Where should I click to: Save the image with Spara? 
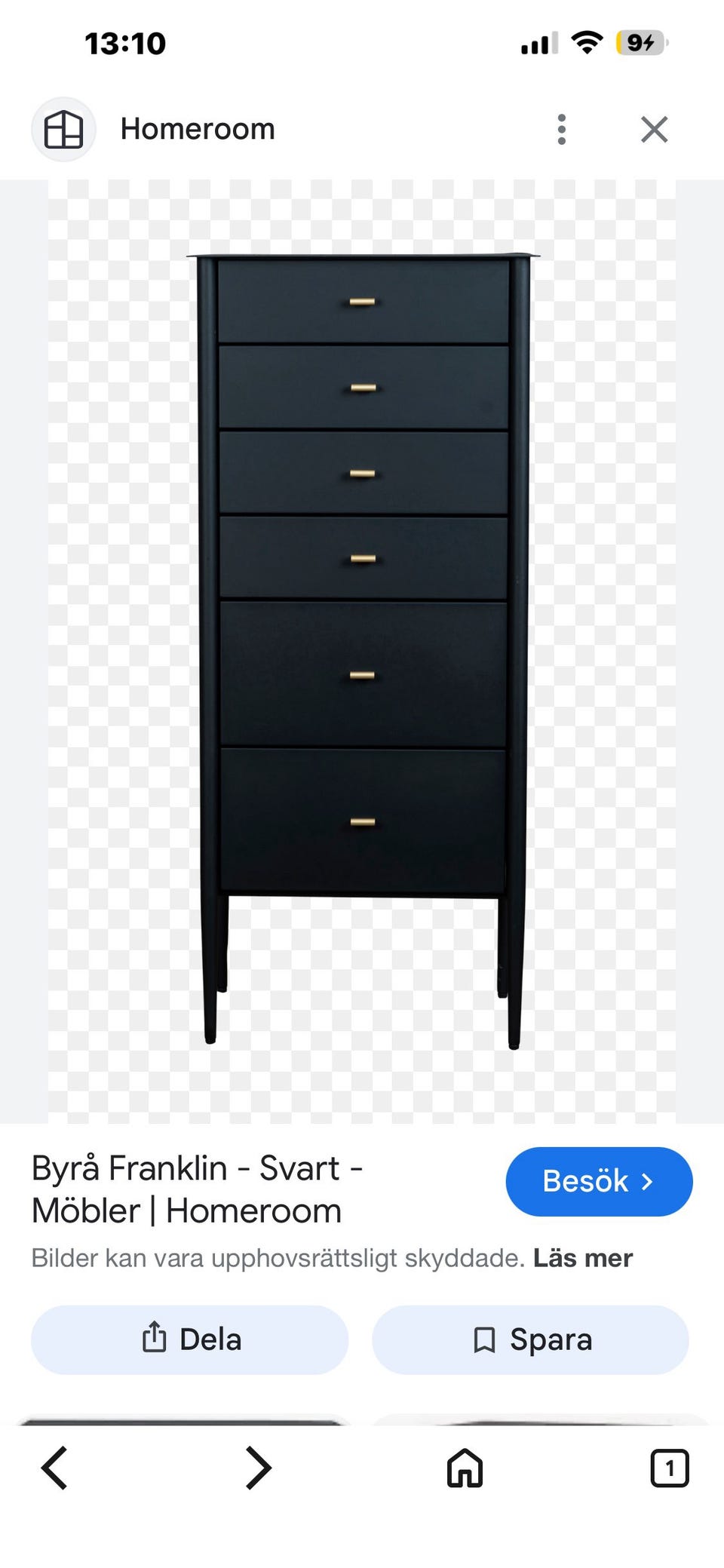click(530, 1339)
